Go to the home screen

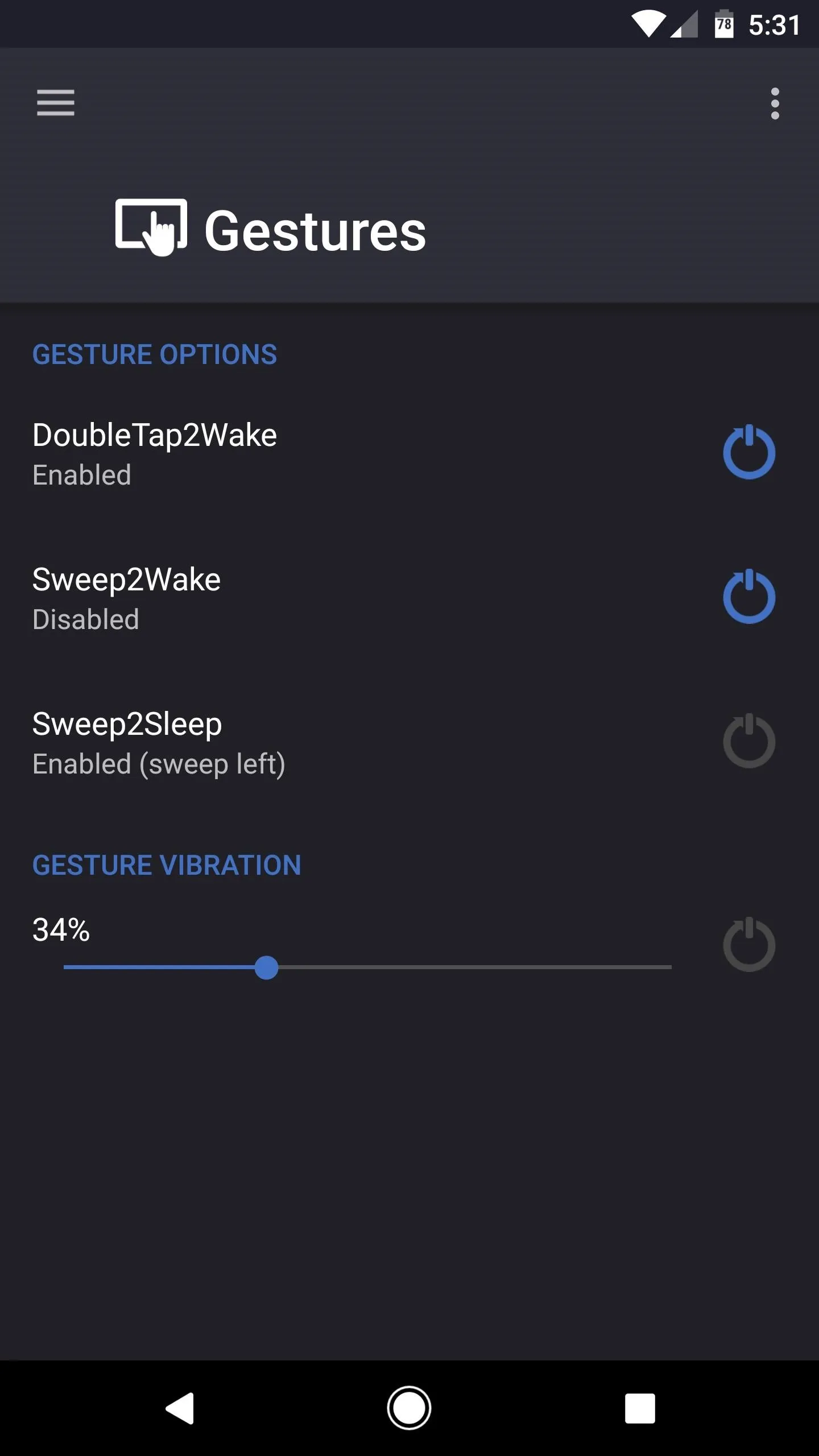[x=409, y=1408]
